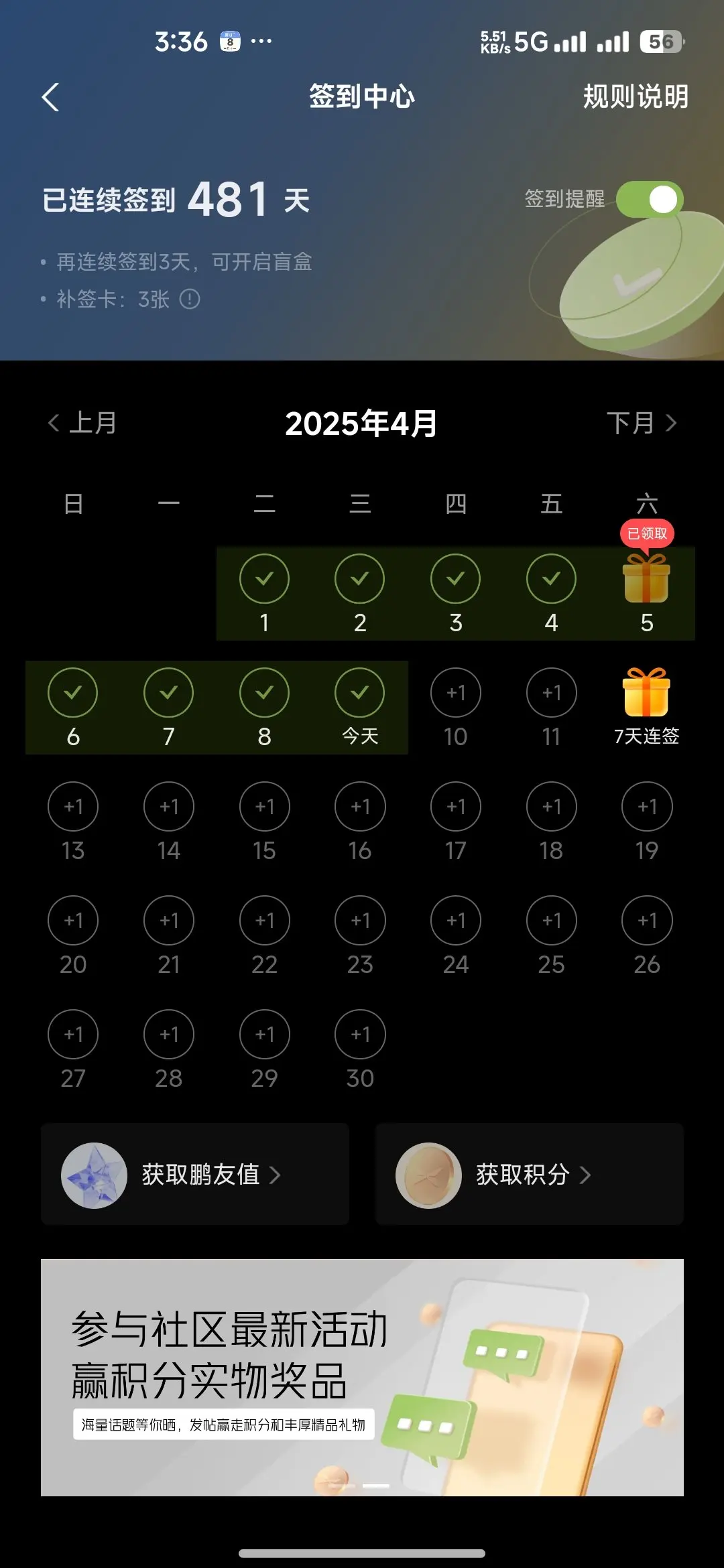This screenshot has width=724, height=1568.
Task: Go back from 签到中心
Action: pos(51,97)
